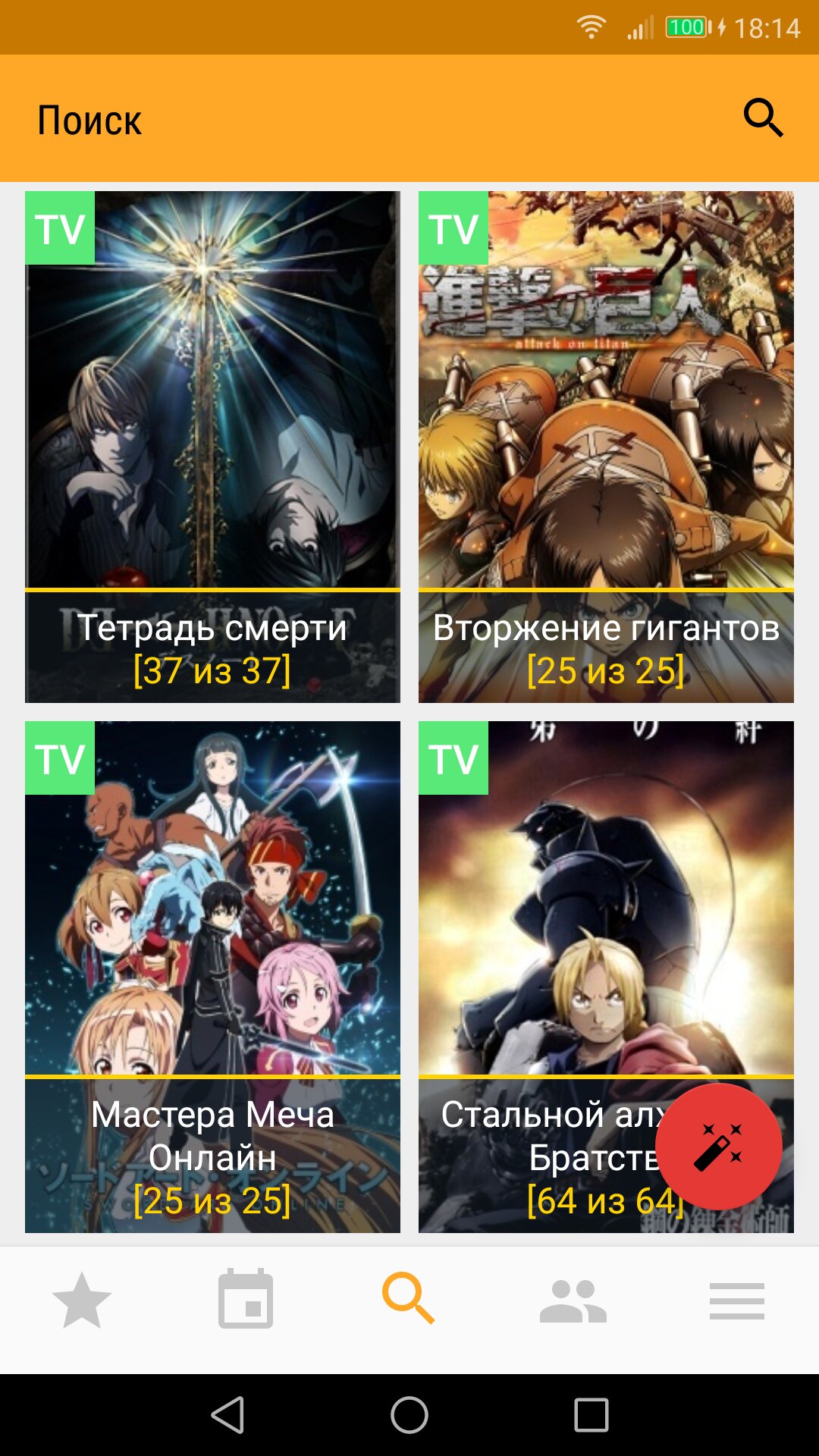Select the search tab in bottom navigation
819x1456 pixels.
point(409,1300)
